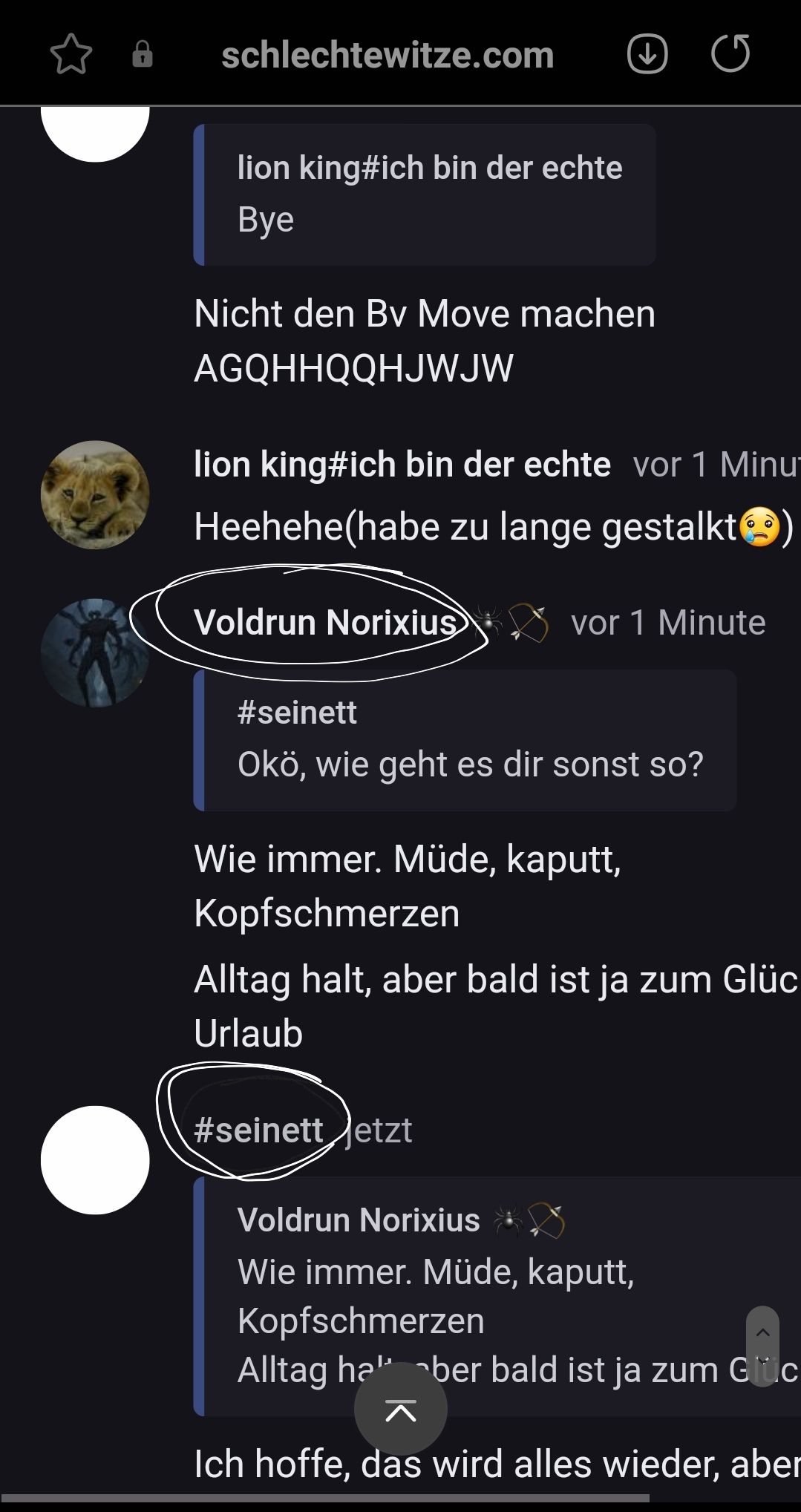
Task: Open site security info via lock icon
Action: [x=142, y=54]
